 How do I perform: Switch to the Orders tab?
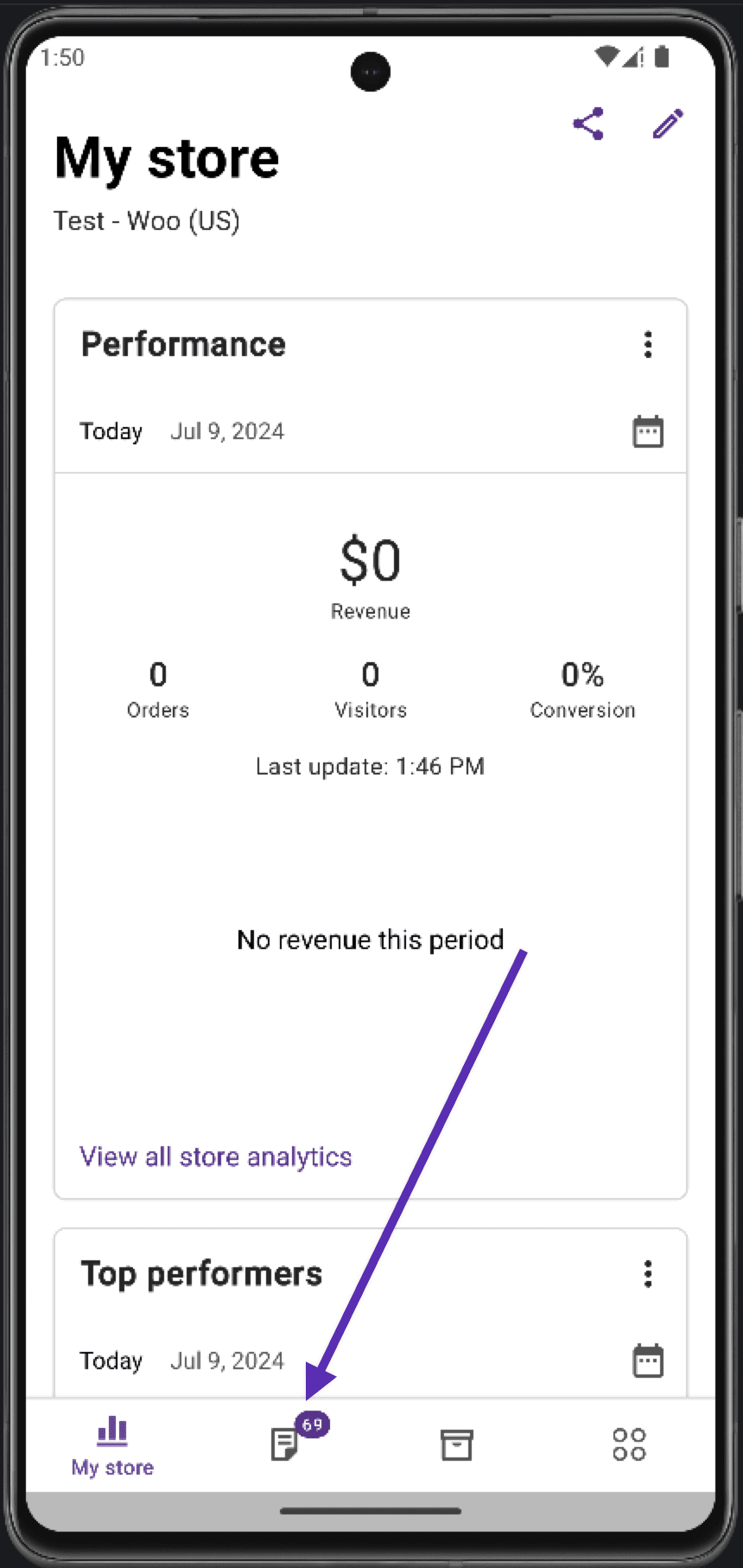click(x=284, y=1445)
